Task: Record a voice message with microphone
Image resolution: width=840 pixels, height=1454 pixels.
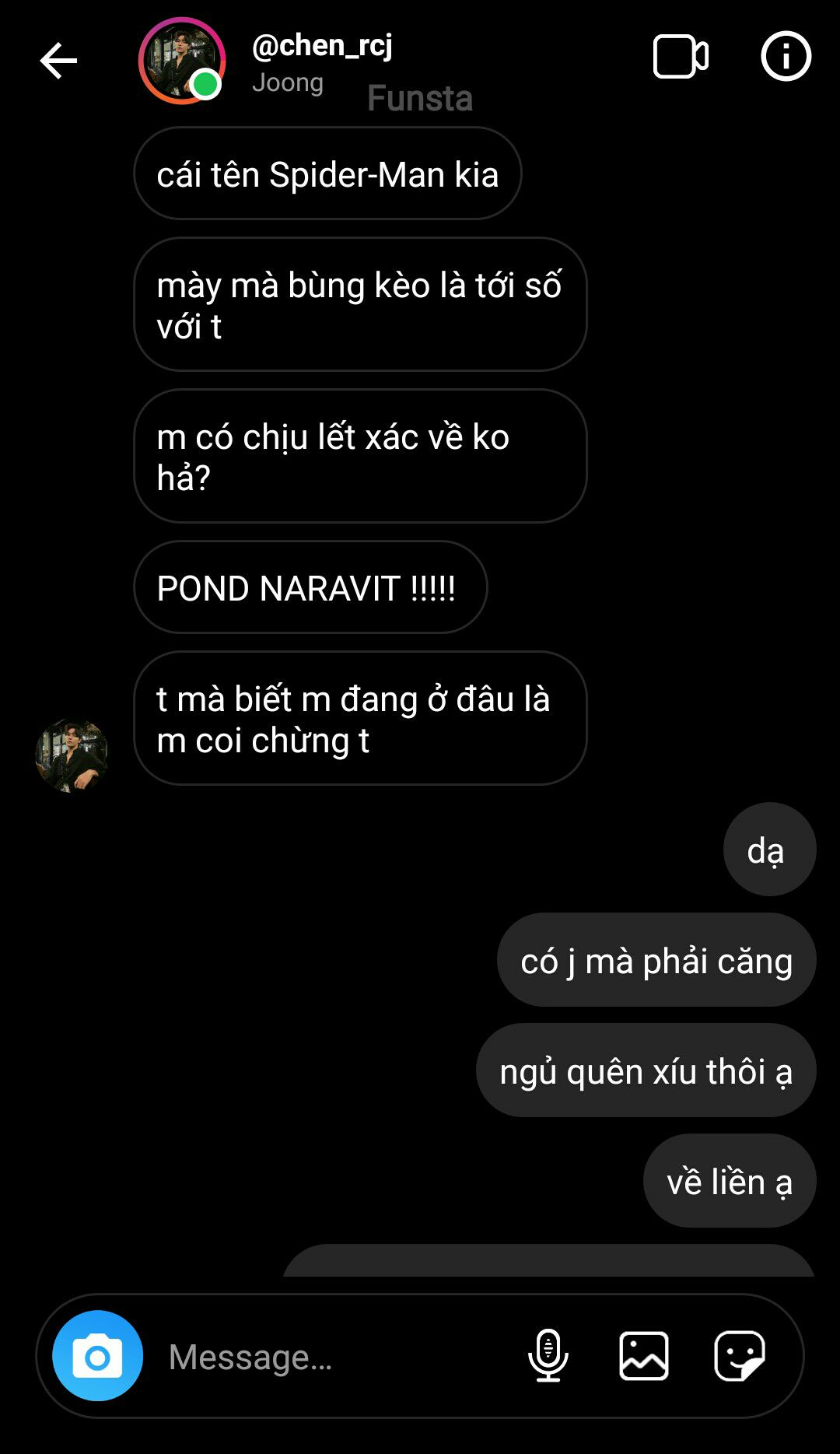Action: pyautogui.click(x=548, y=1356)
